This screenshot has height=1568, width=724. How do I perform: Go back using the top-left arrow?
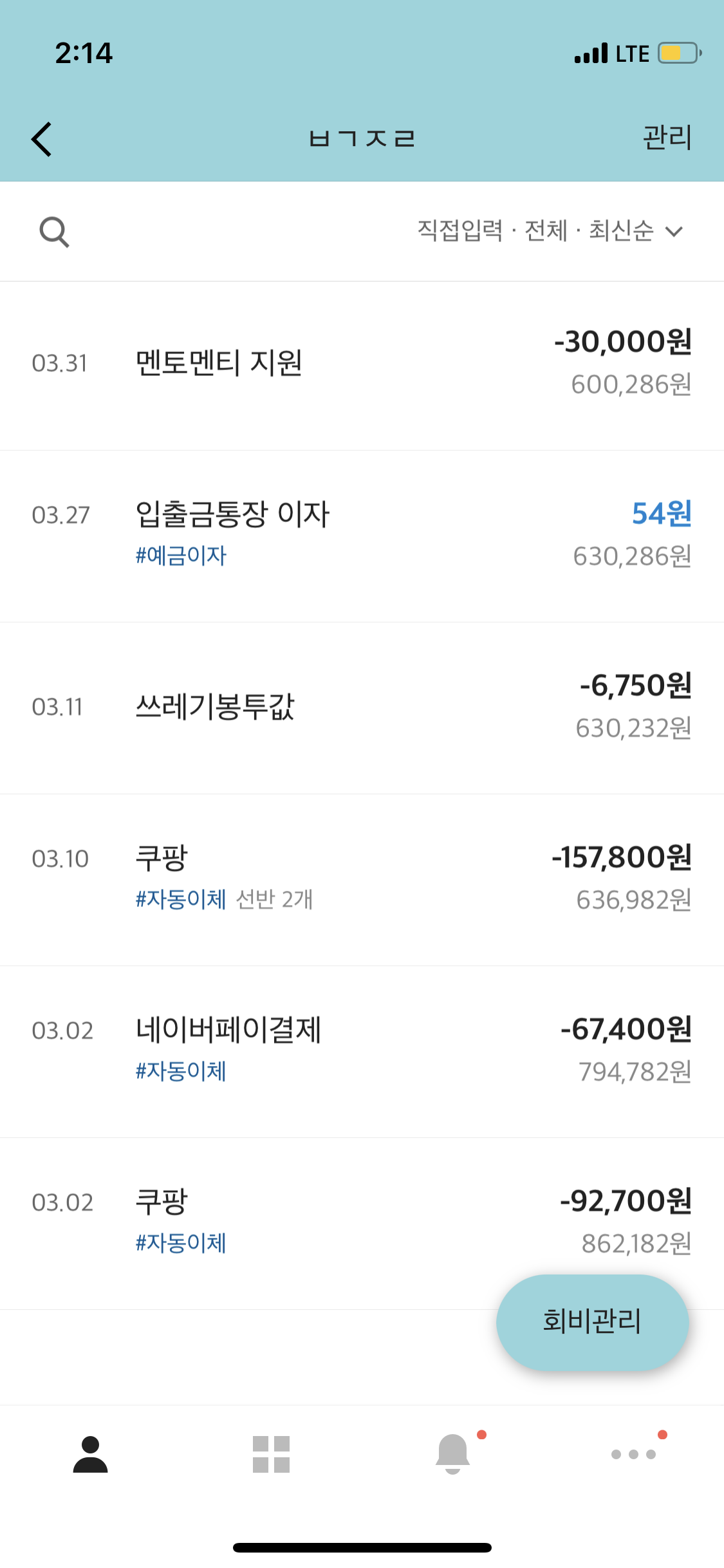click(42, 139)
